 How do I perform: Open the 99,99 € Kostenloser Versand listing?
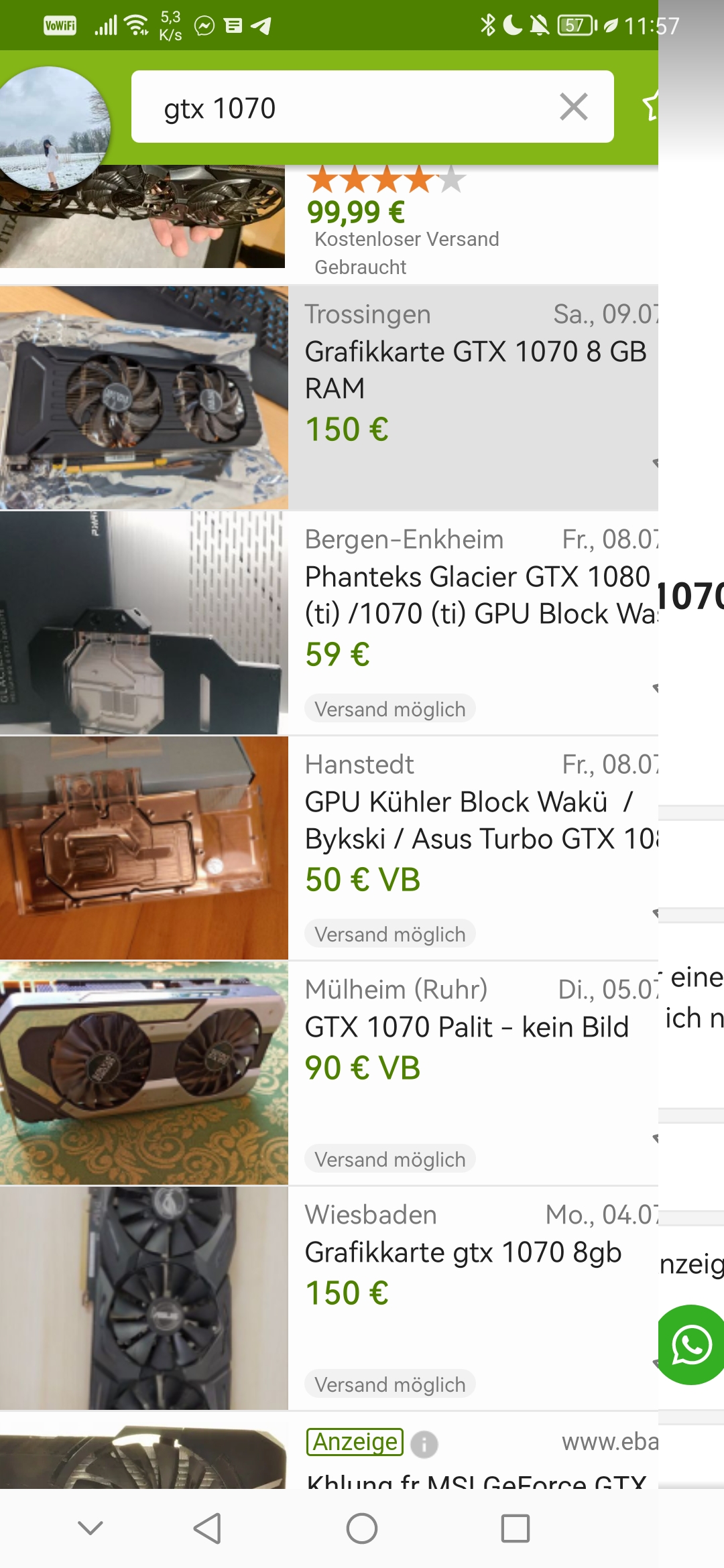402,221
